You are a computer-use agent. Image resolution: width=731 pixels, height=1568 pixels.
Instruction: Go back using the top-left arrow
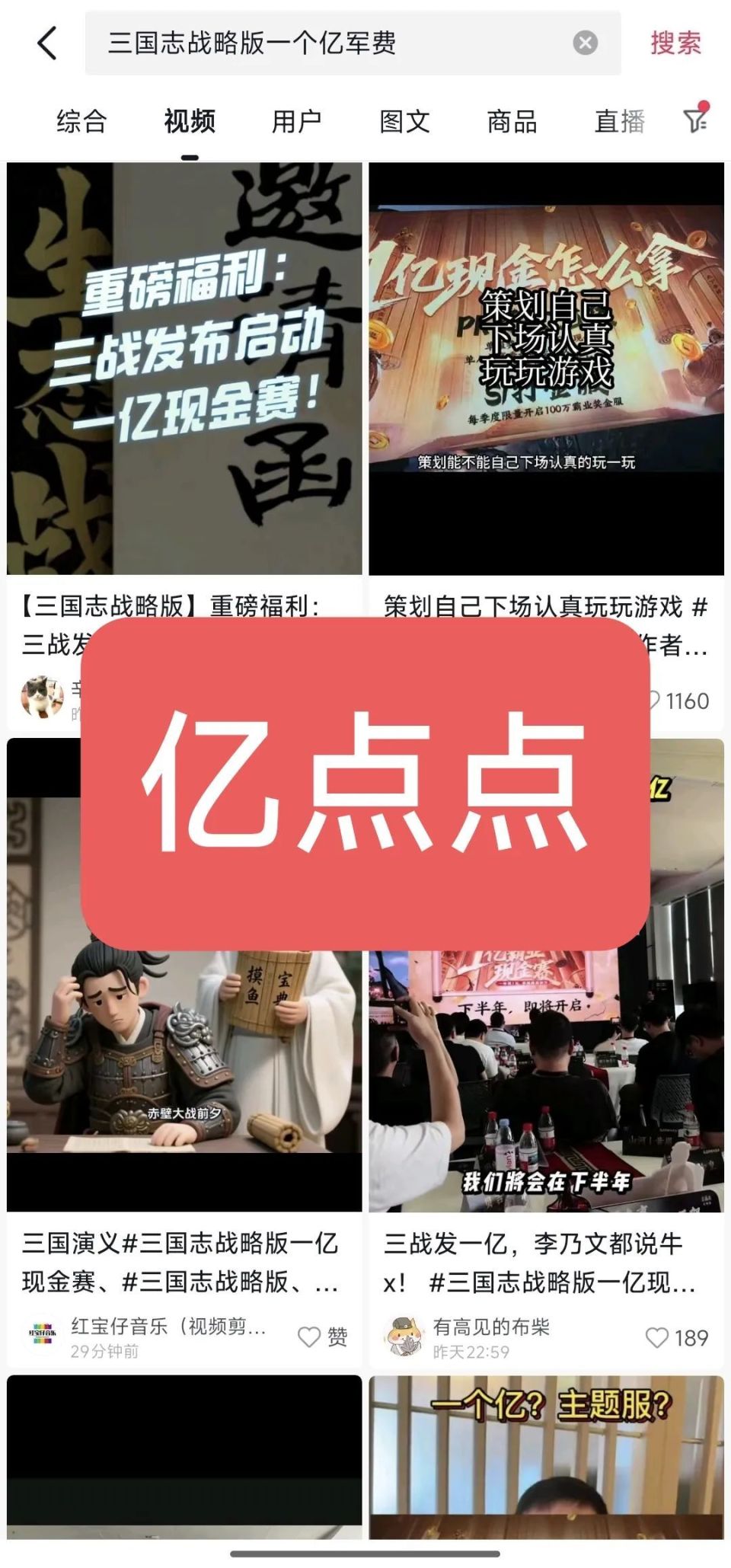[x=47, y=43]
